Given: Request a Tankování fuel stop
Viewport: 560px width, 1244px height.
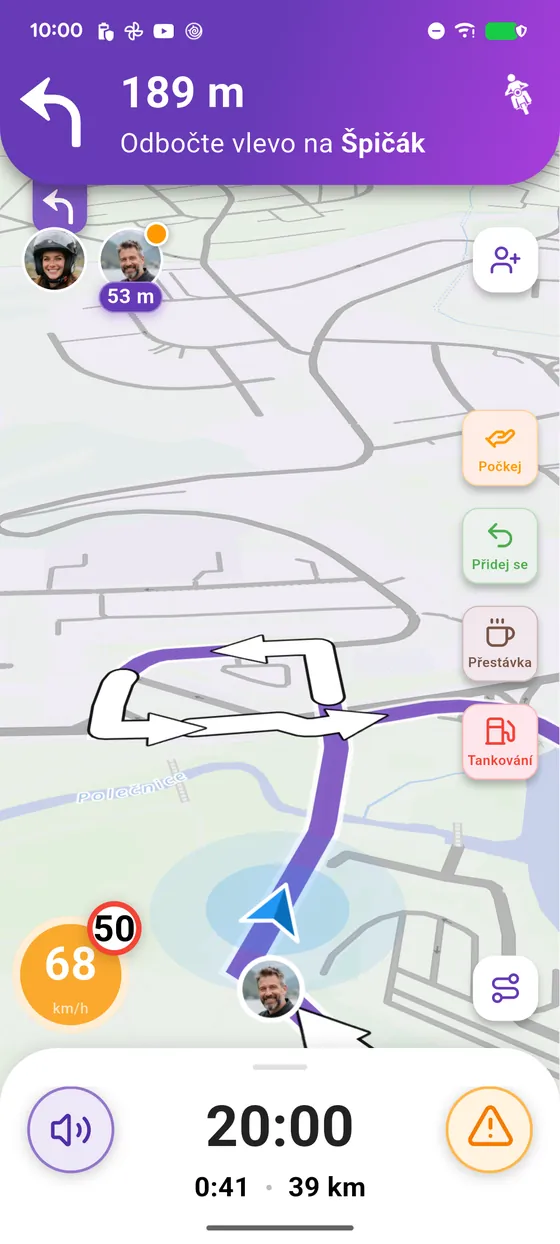Looking at the screenshot, I should (x=500, y=742).
